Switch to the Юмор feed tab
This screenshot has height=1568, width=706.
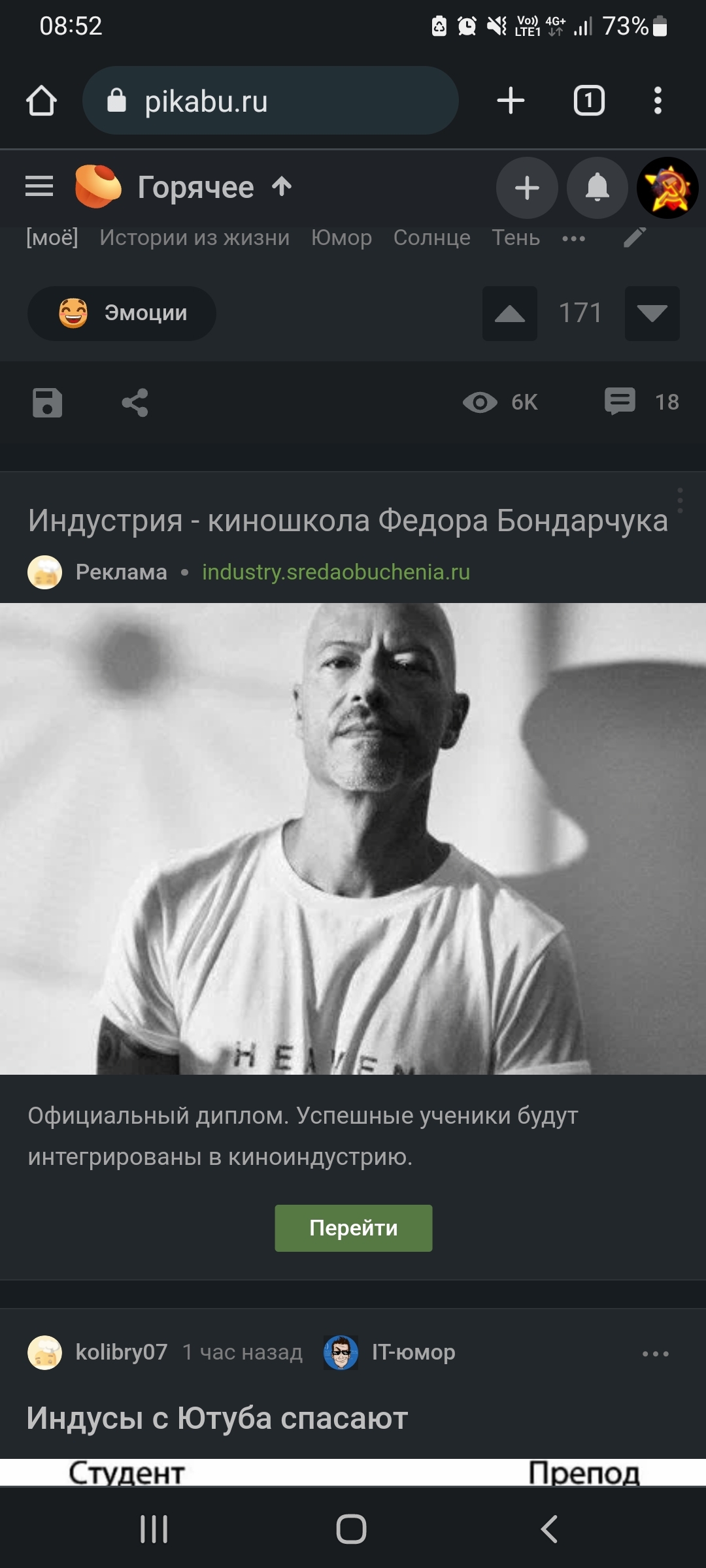coord(341,238)
